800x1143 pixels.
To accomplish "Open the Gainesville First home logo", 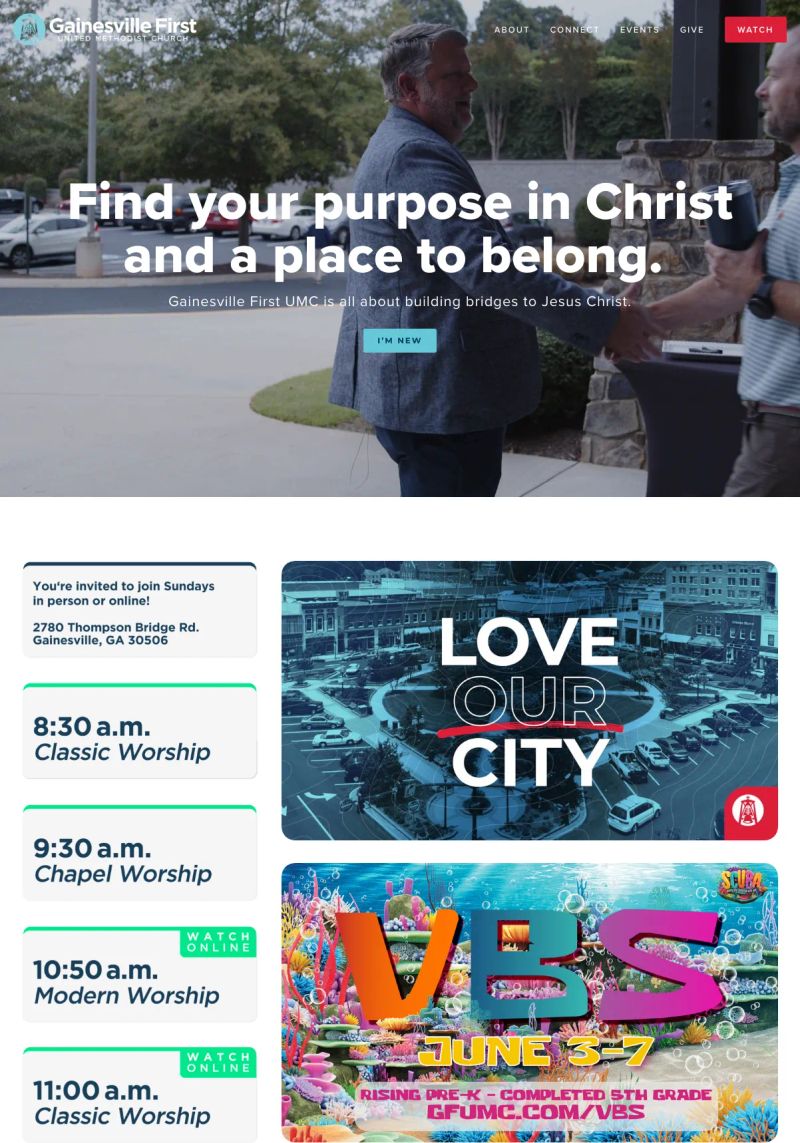I will [105, 29].
